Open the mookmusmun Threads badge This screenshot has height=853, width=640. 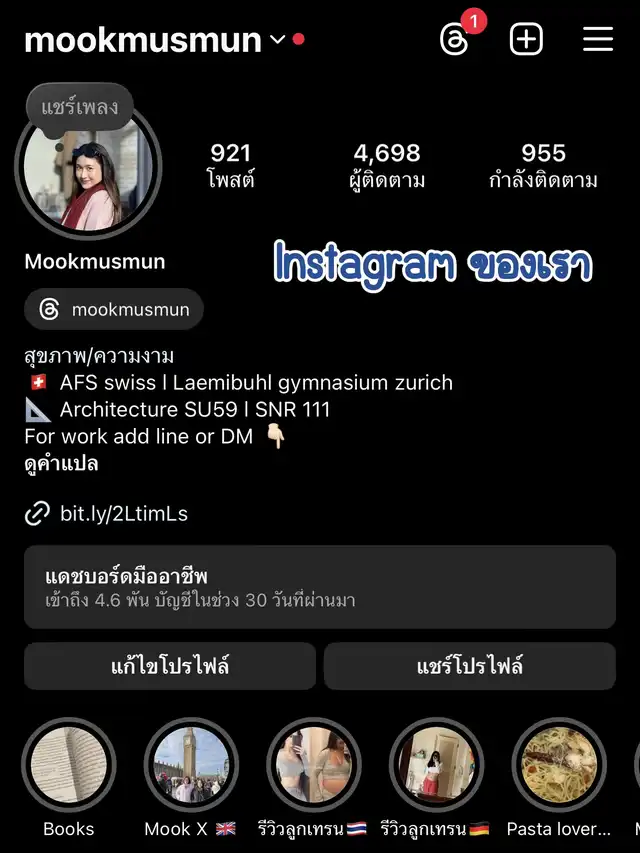click(x=114, y=310)
